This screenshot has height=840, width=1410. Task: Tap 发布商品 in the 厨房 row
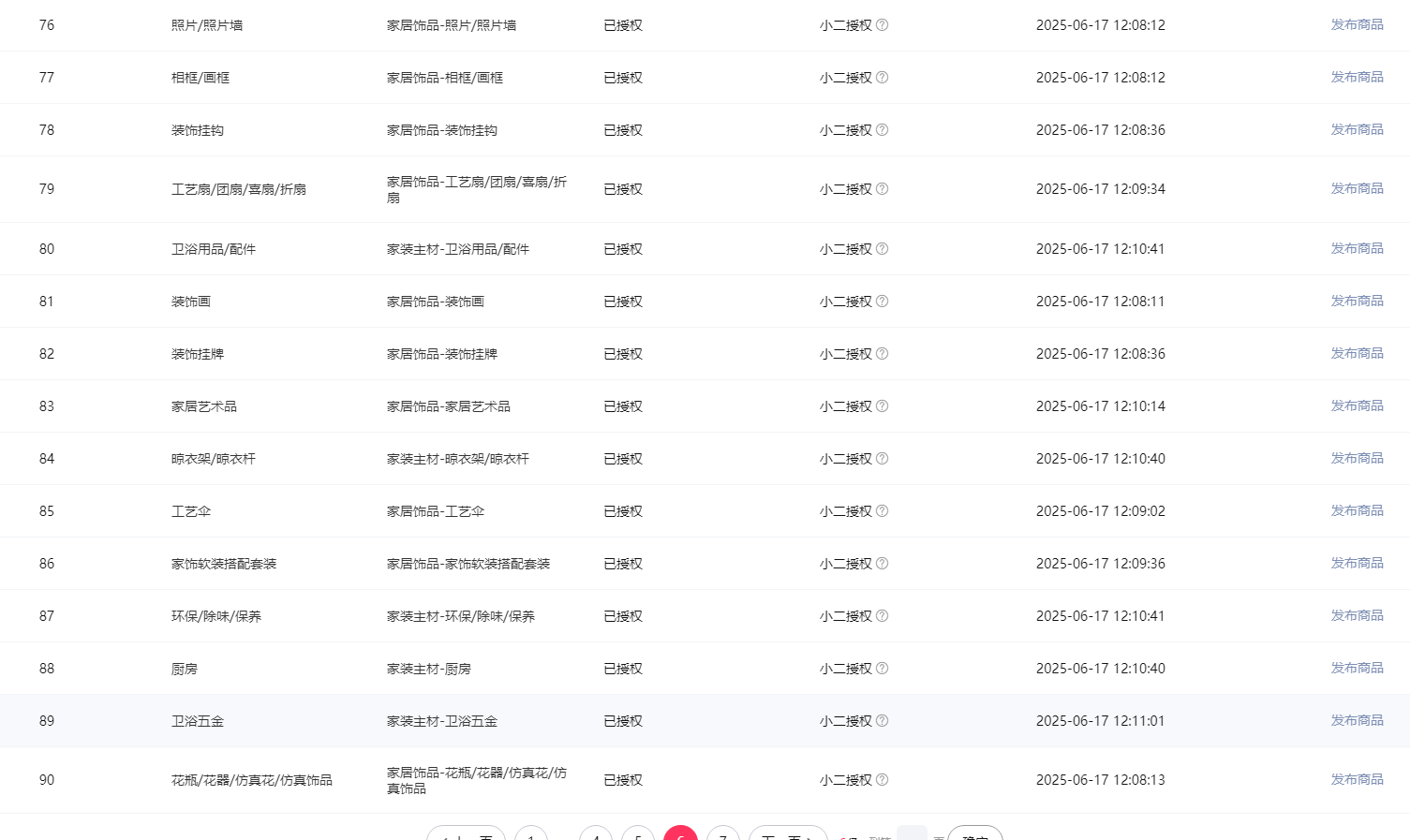click(1357, 669)
